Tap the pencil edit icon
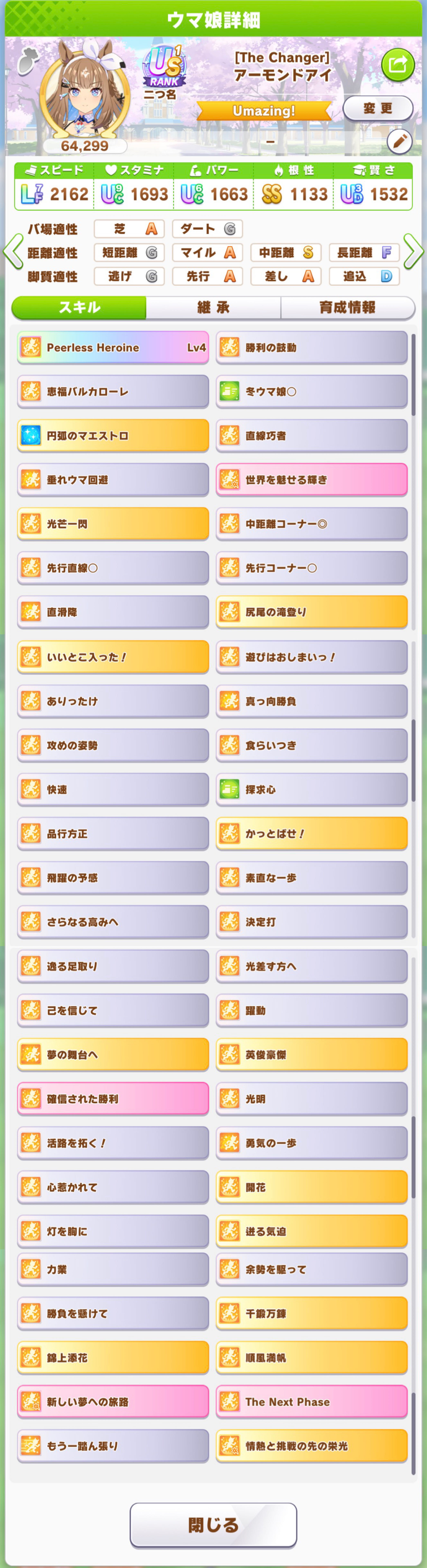Viewport: 427px width, 1568px height. coord(399,142)
